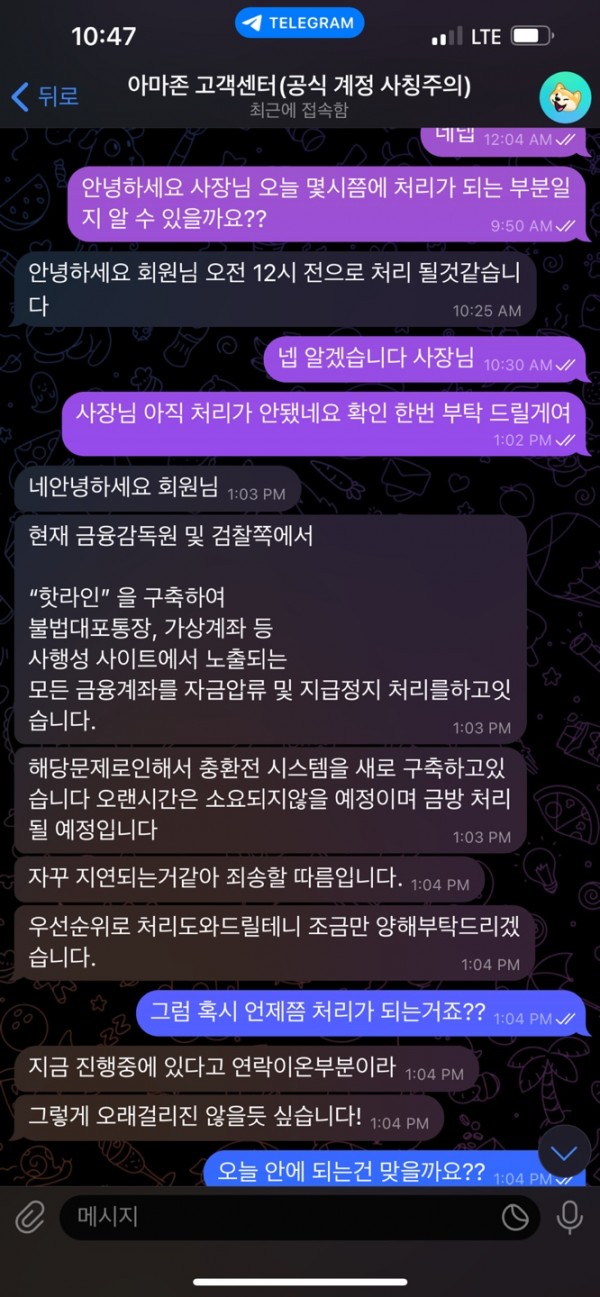Open the sticker panel icon
Screen dimensions: 600x1297
[515, 1217]
